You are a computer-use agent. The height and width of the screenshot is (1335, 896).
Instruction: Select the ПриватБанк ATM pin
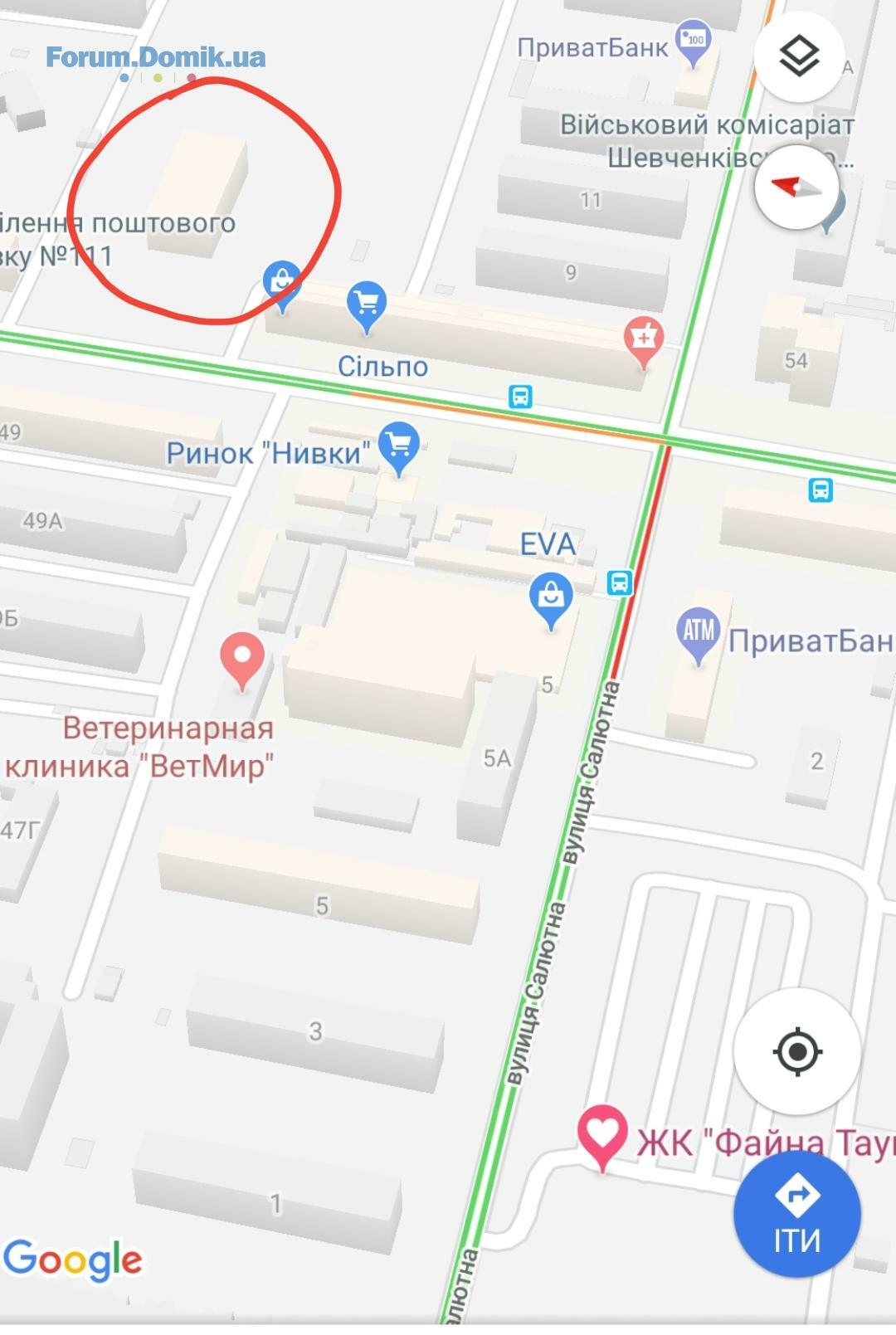[699, 634]
